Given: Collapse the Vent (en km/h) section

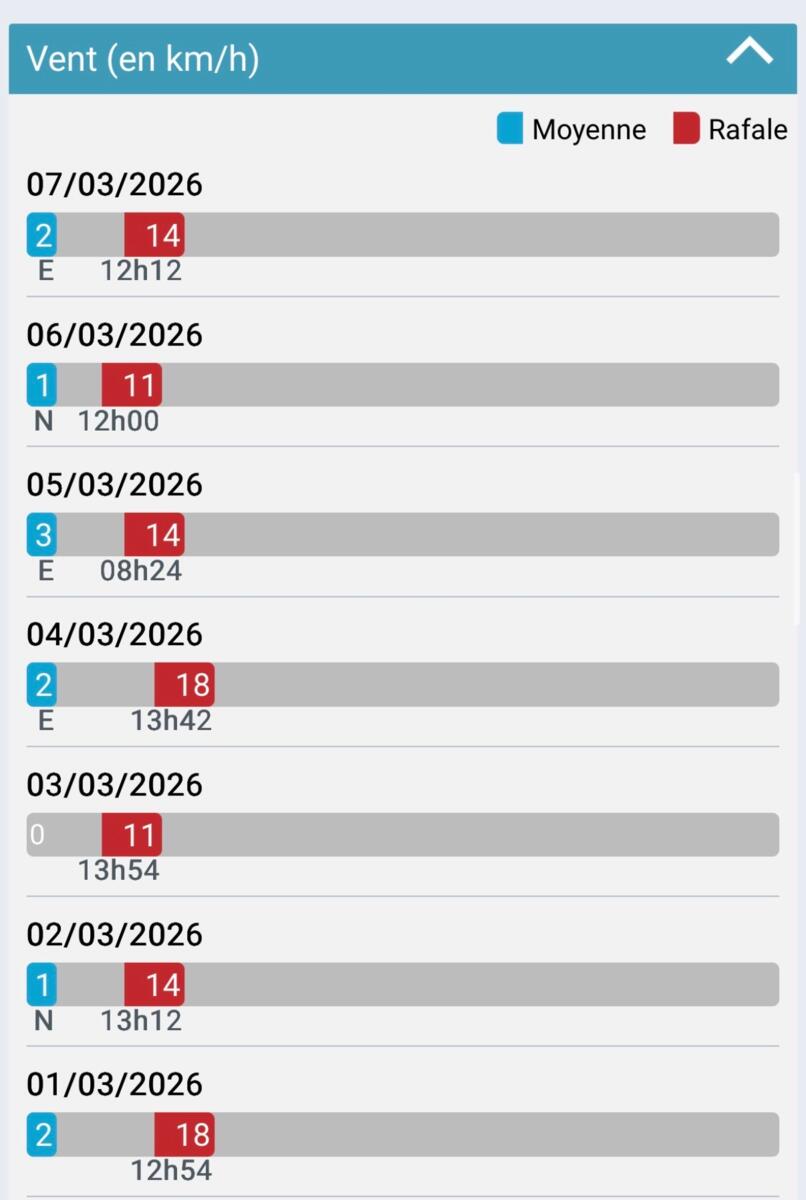Looking at the screenshot, I should click(749, 54).
